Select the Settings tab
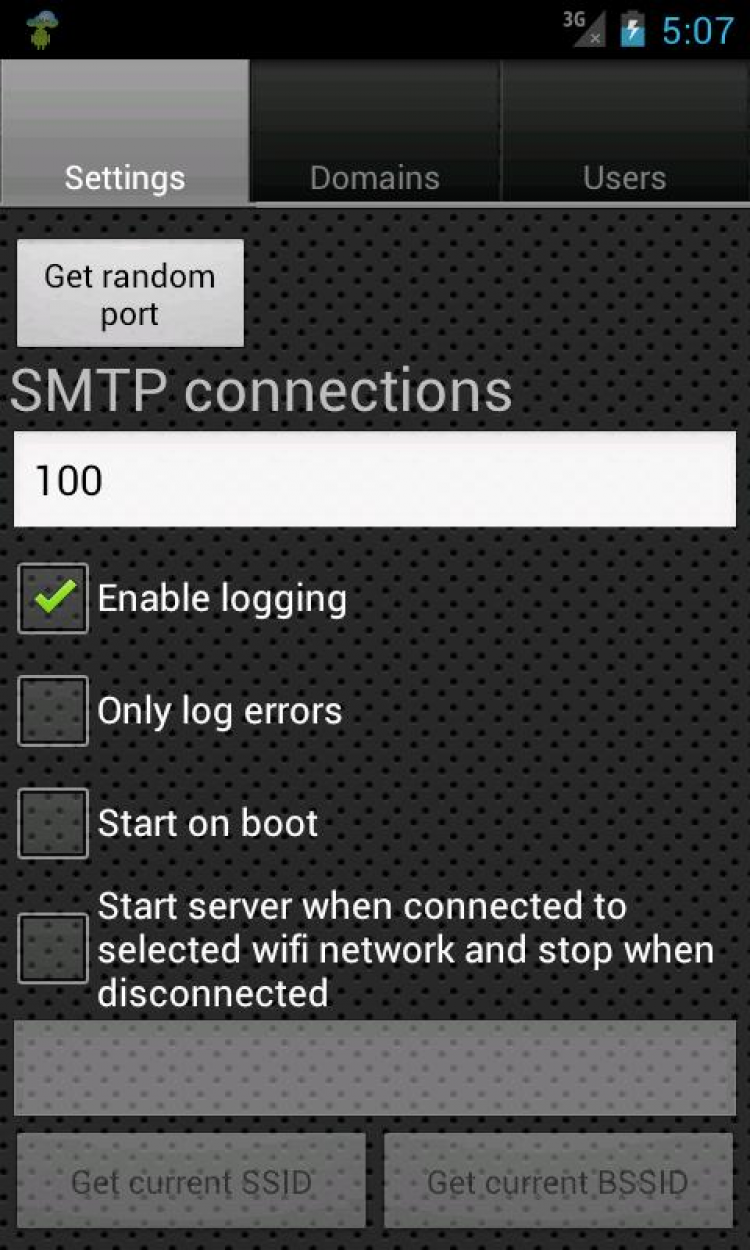The height and width of the screenshot is (1250, 750). [x=125, y=133]
